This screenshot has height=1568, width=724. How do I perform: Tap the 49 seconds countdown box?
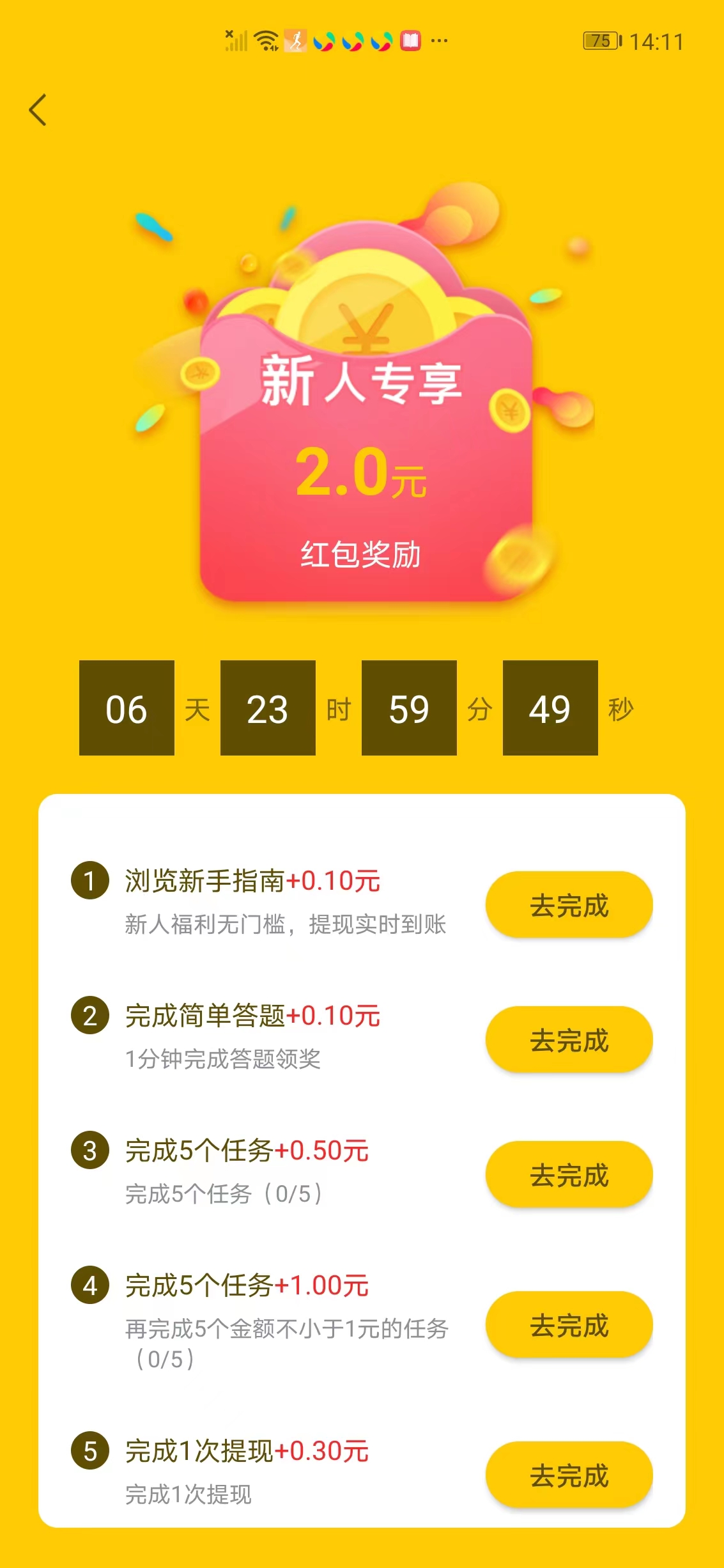[x=550, y=709]
